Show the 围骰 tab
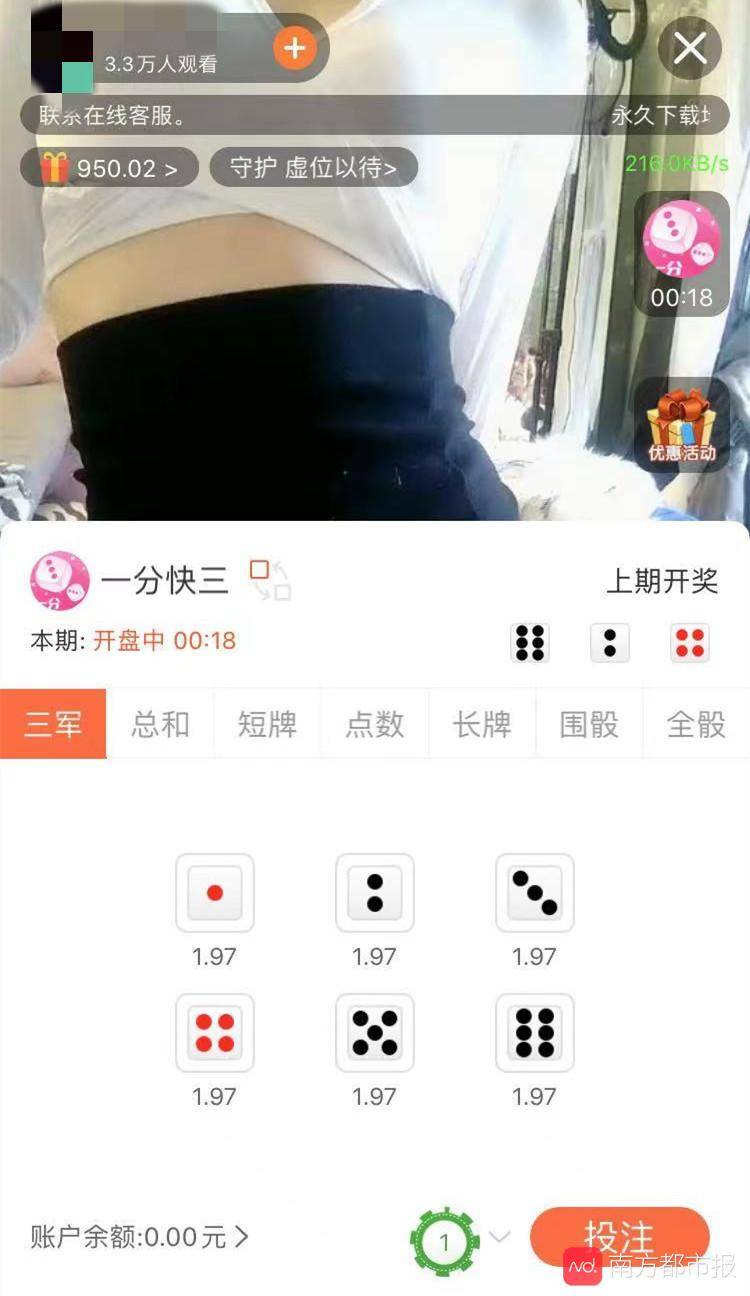The image size is (750, 1296). [x=589, y=724]
